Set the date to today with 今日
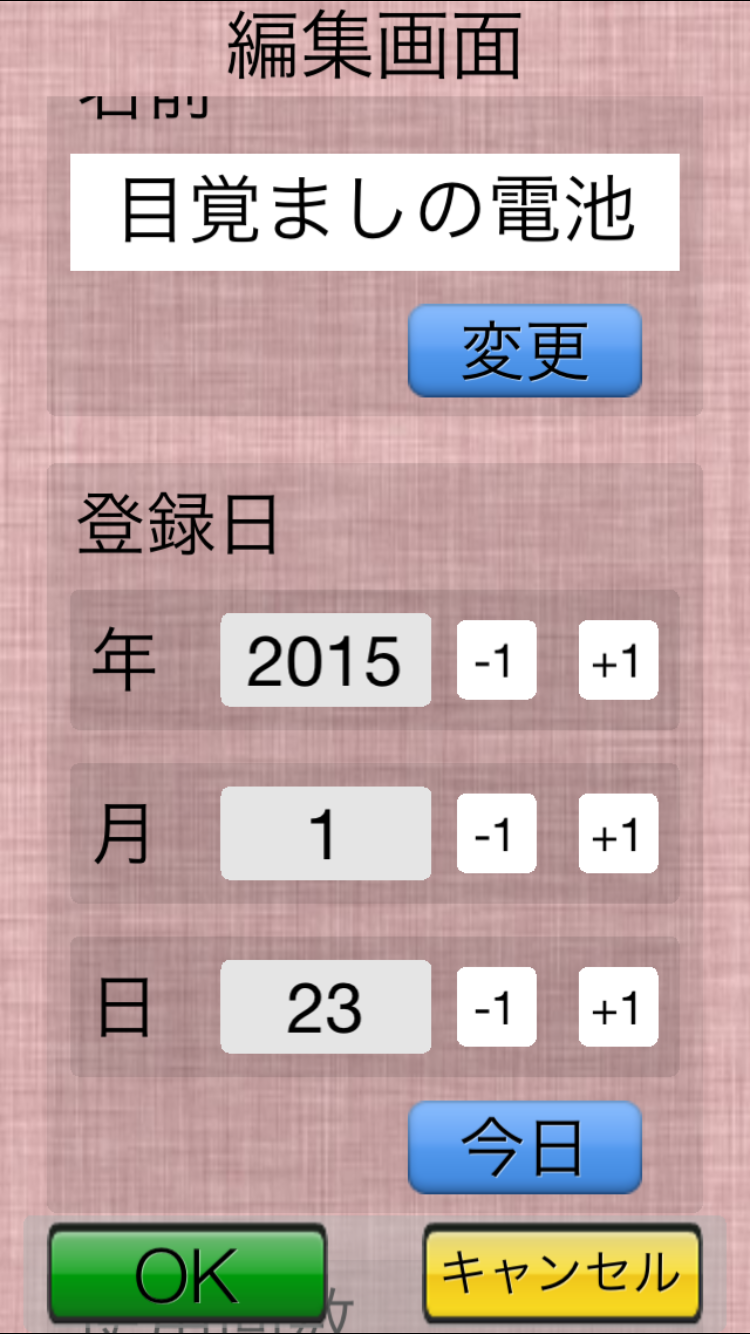The width and height of the screenshot is (750, 1334). pyautogui.click(x=524, y=1148)
